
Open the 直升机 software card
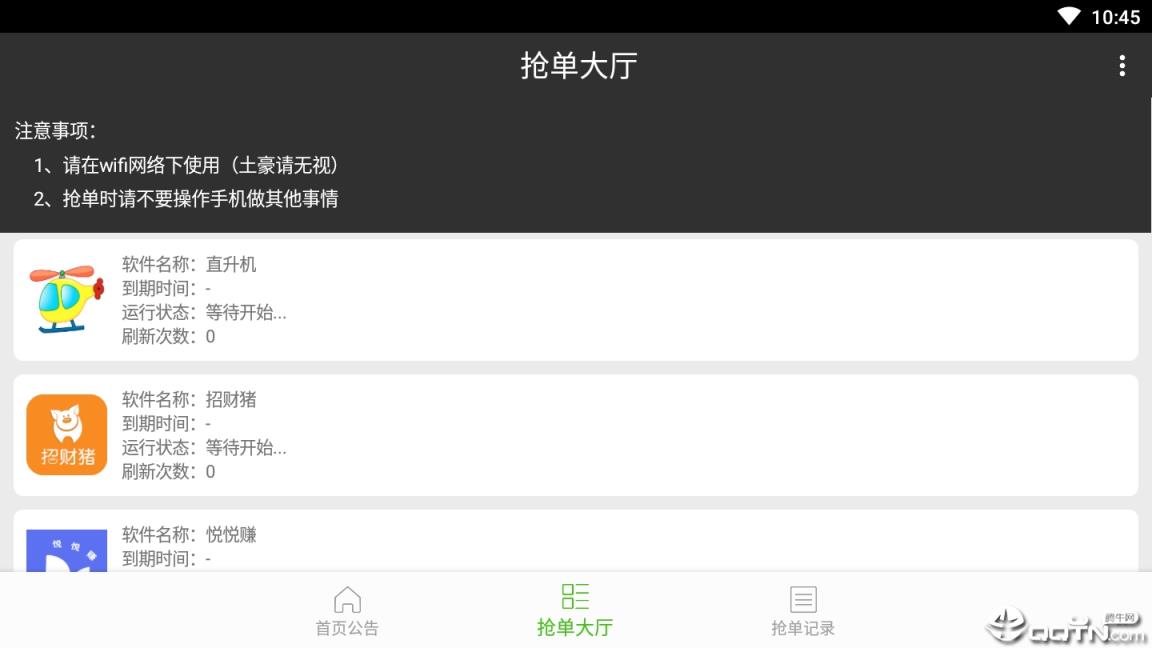click(575, 300)
